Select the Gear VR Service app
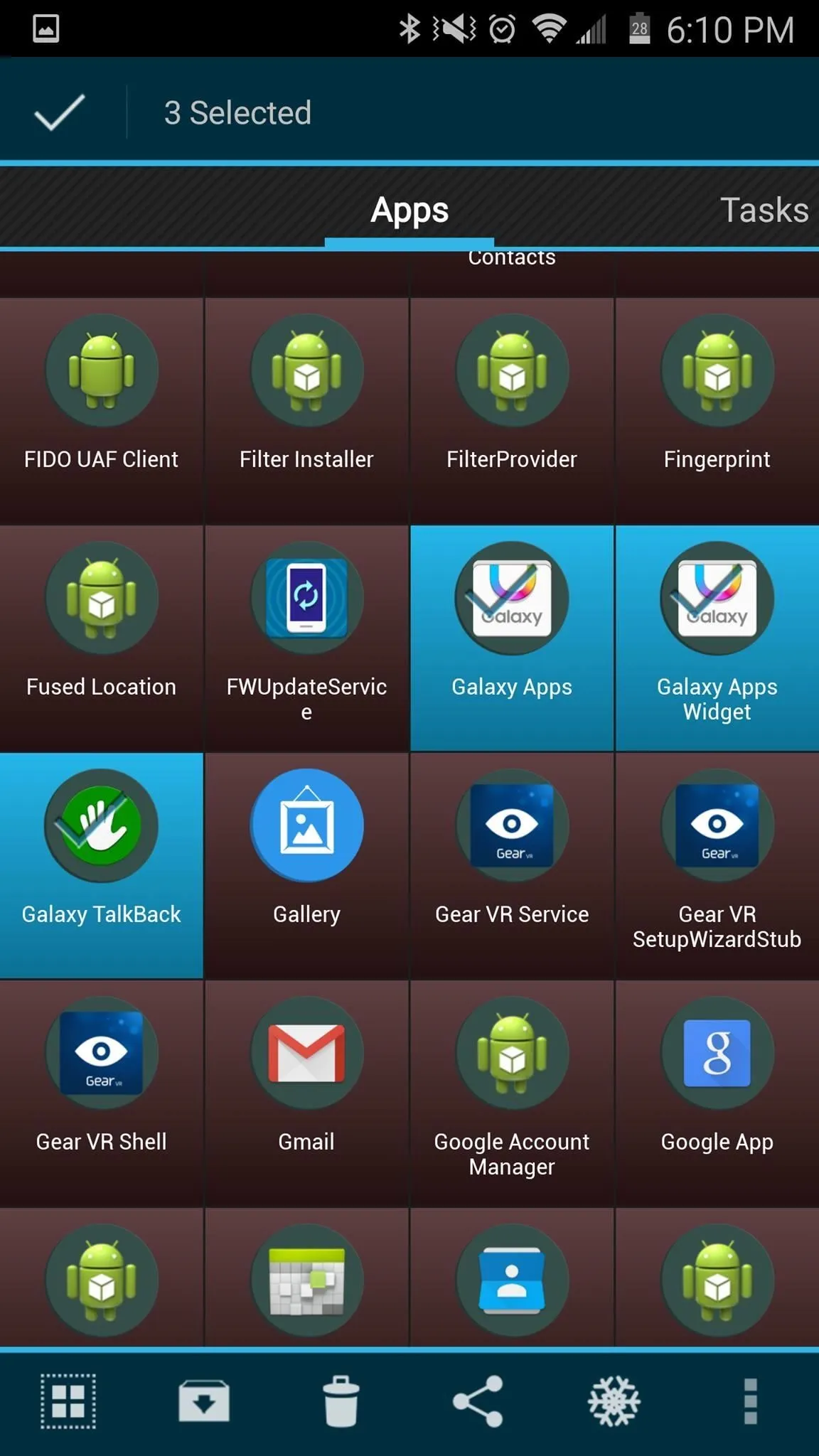The image size is (819, 1456). [512, 865]
